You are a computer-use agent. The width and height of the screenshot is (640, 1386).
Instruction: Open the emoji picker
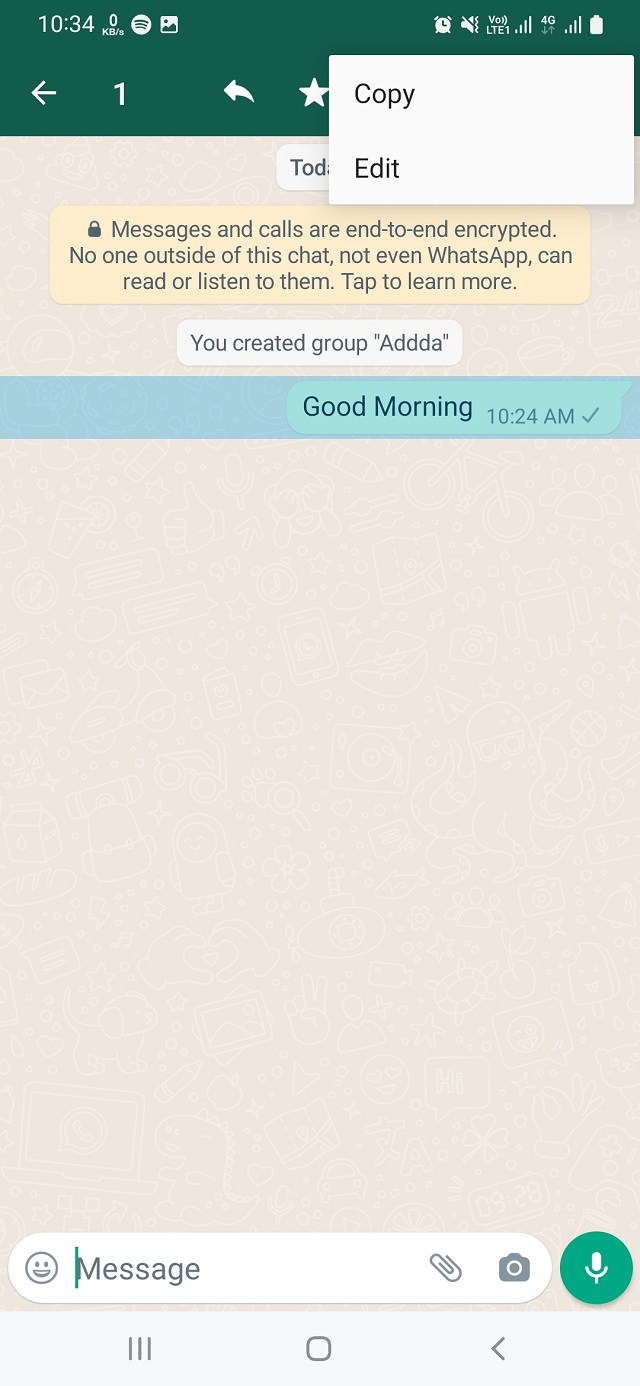(x=41, y=1268)
